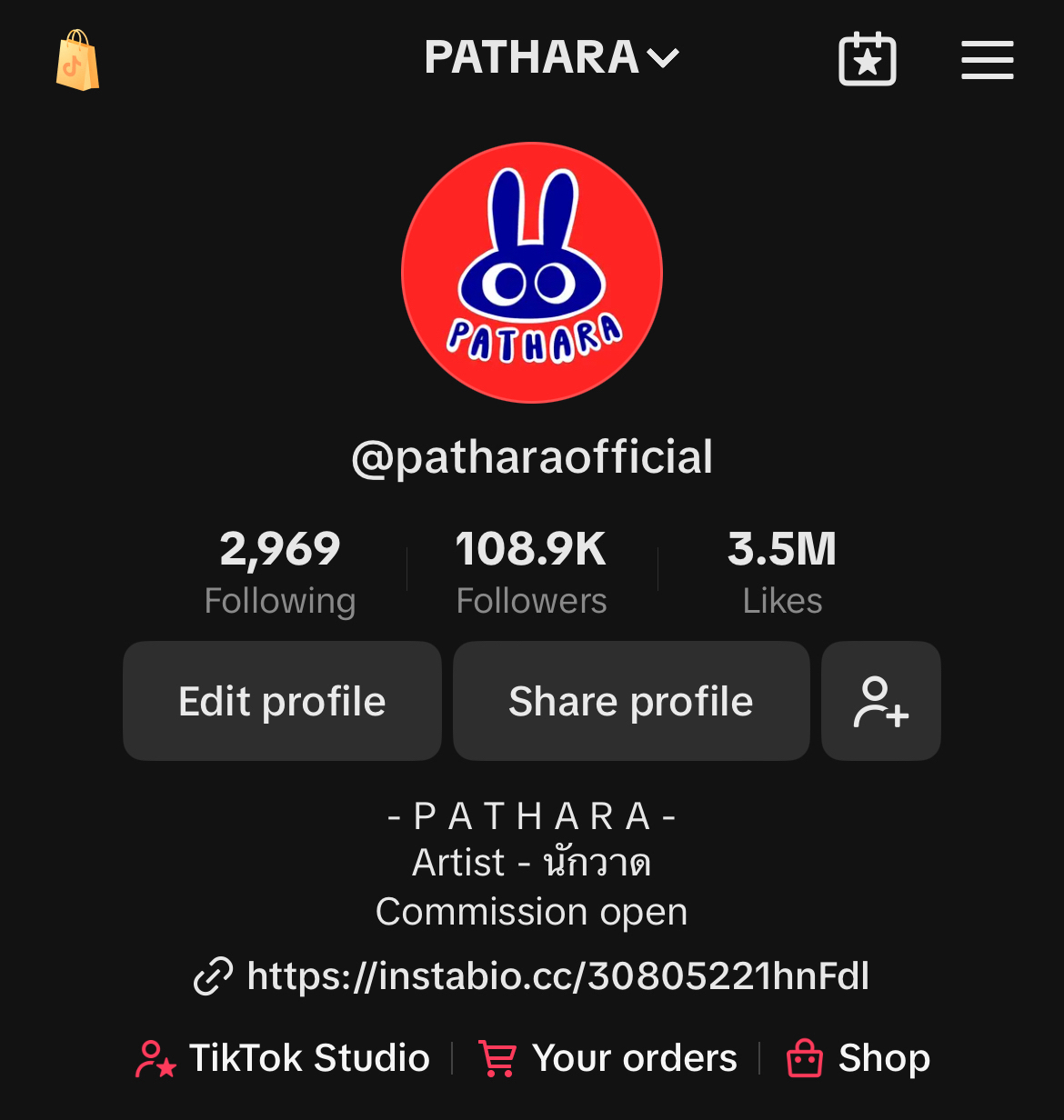Open Your orders
This screenshot has height=1120, width=1064.
pos(607,1058)
